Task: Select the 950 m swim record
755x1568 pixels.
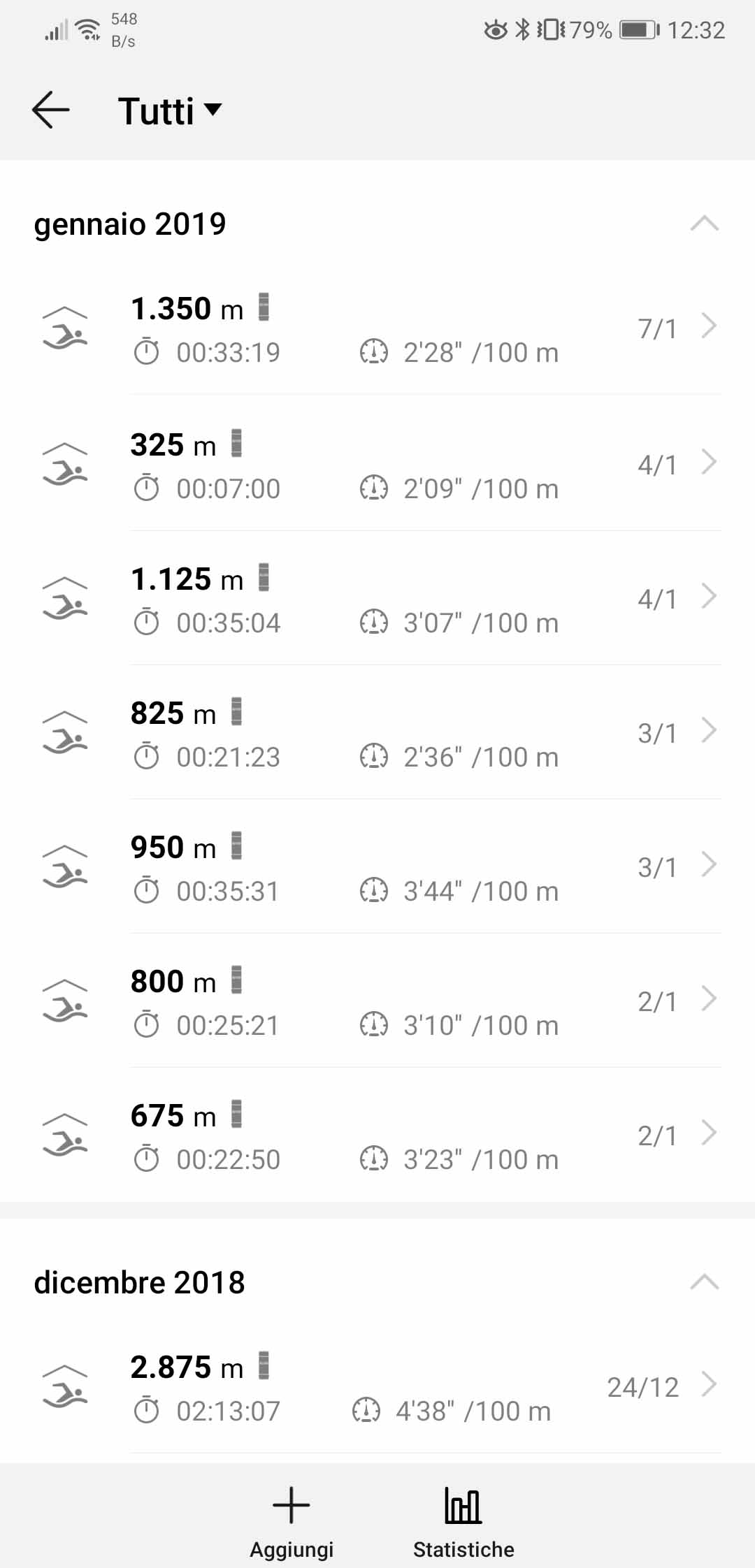Action: coord(377,866)
